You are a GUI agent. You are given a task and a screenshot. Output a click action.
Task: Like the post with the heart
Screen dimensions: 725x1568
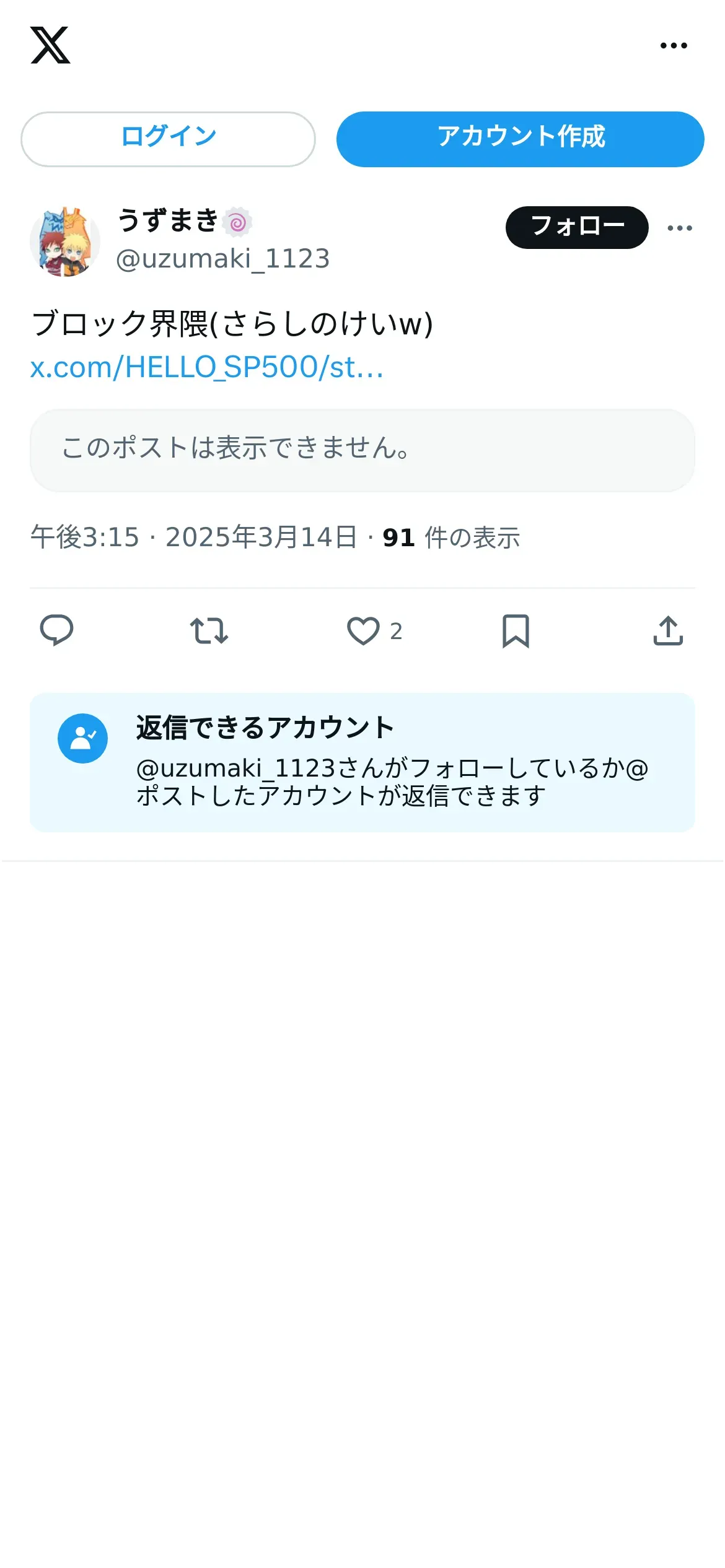pos(363,631)
